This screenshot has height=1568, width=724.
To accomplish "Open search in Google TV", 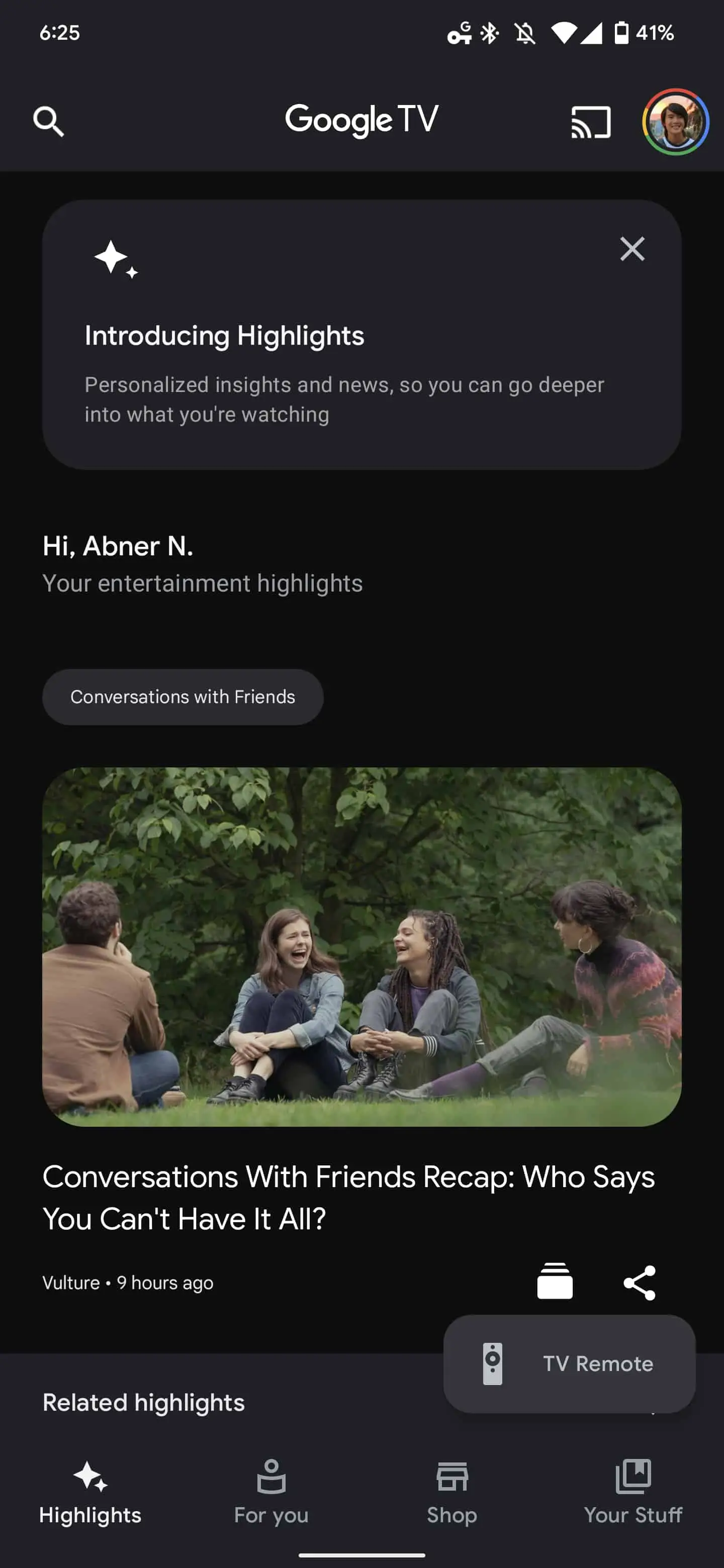I will [x=49, y=122].
